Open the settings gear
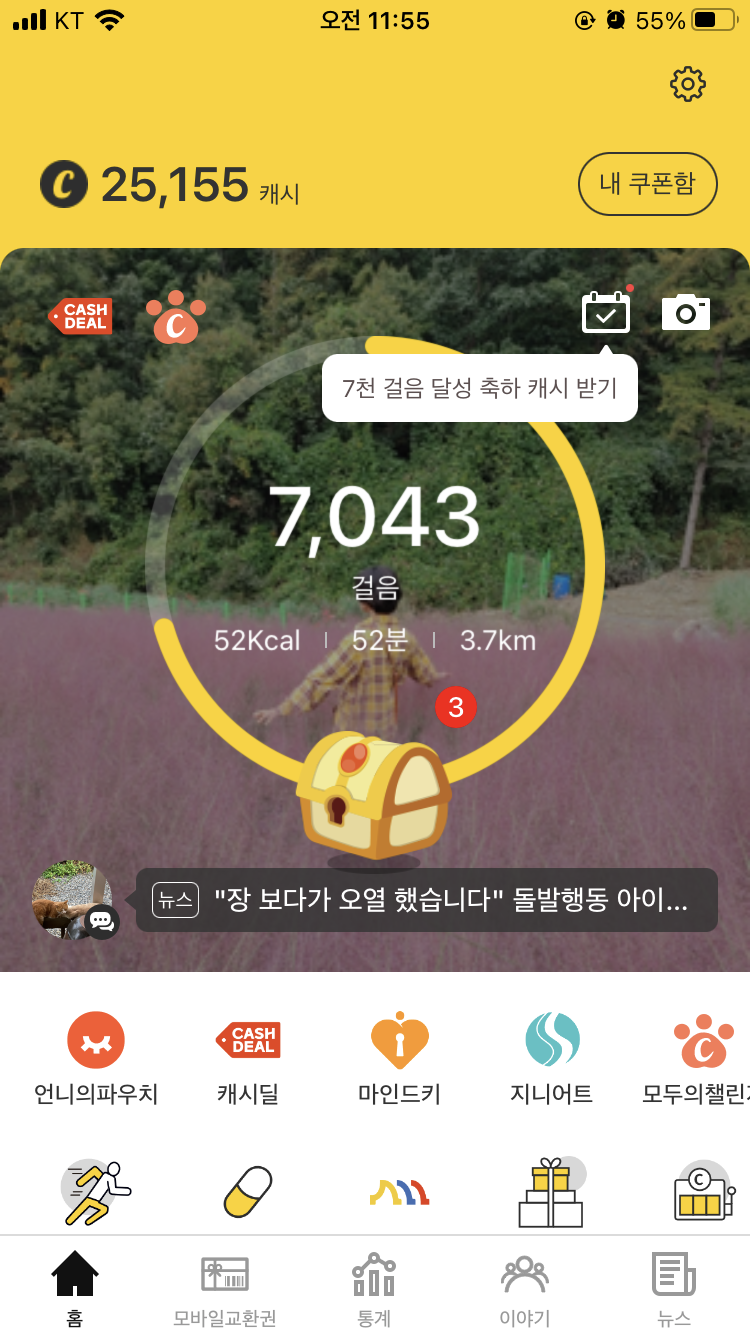Image resolution: width=750 pixels, height=1334 pixels. click(x=687, y=84)
